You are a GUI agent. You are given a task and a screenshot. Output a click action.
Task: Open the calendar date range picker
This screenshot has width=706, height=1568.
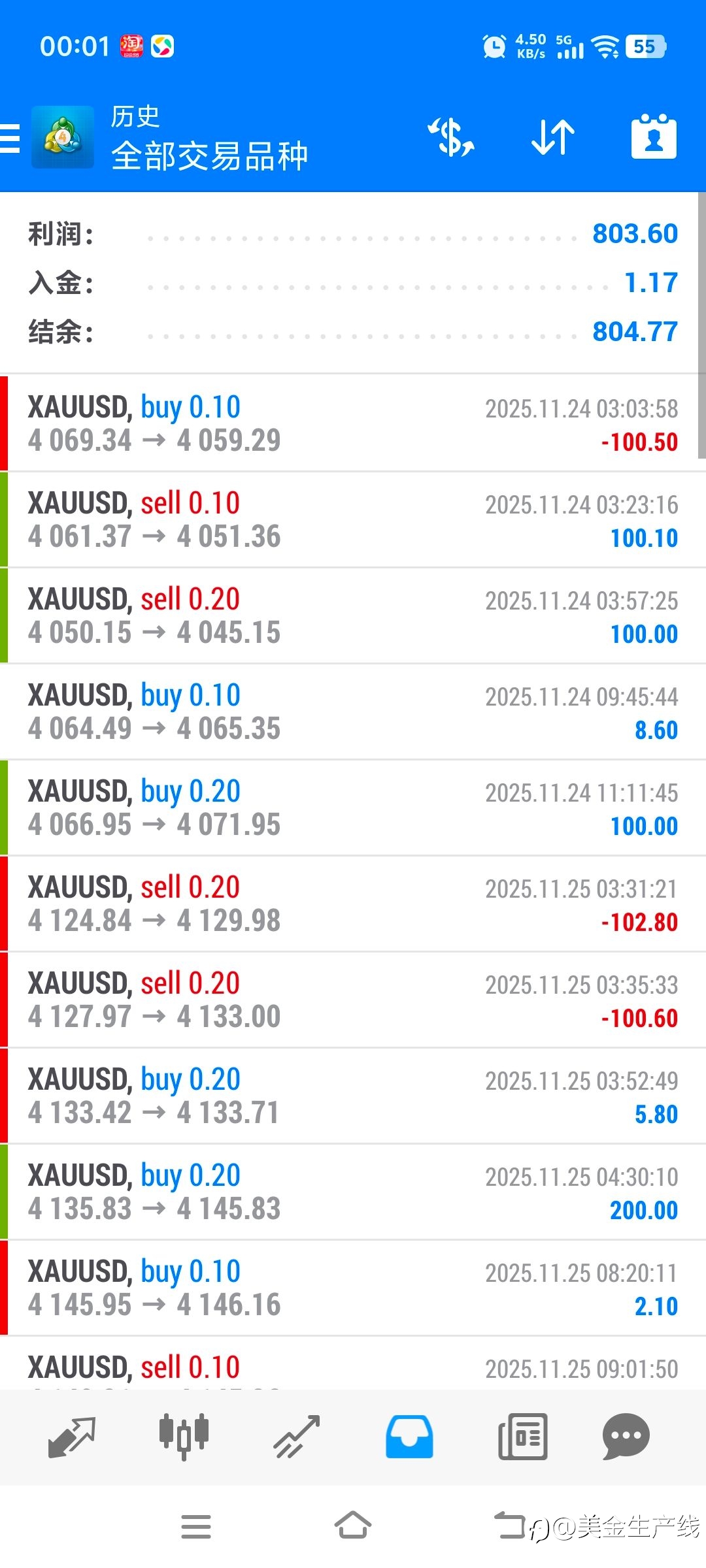pyautogui.click(x=654, y=137)
